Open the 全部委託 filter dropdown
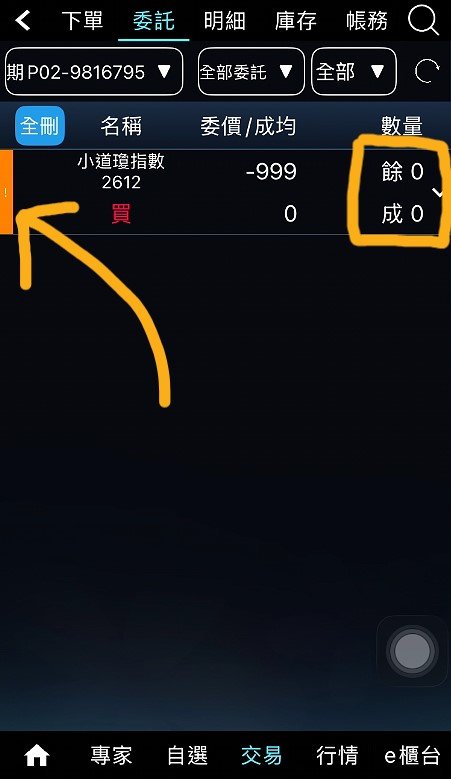Viewport: 451px width, 779px height. tap(251, 72)
